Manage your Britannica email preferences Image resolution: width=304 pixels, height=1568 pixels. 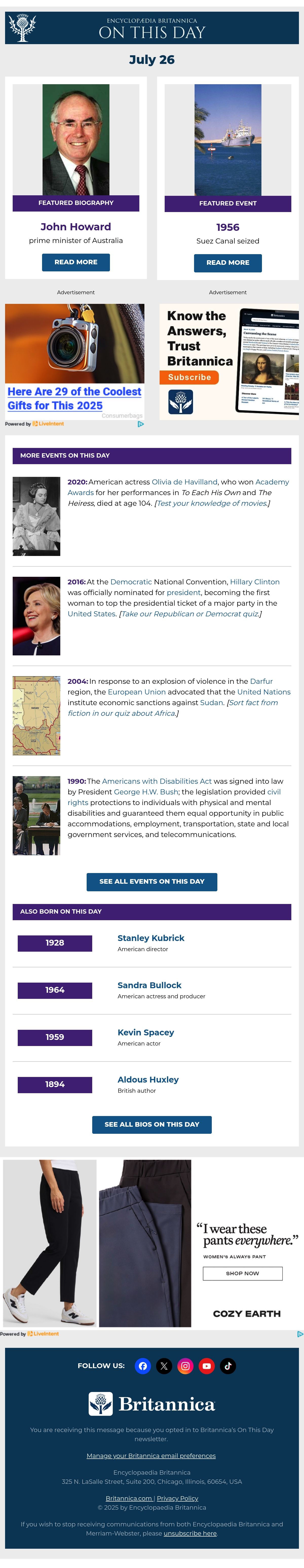point(151,1456)
